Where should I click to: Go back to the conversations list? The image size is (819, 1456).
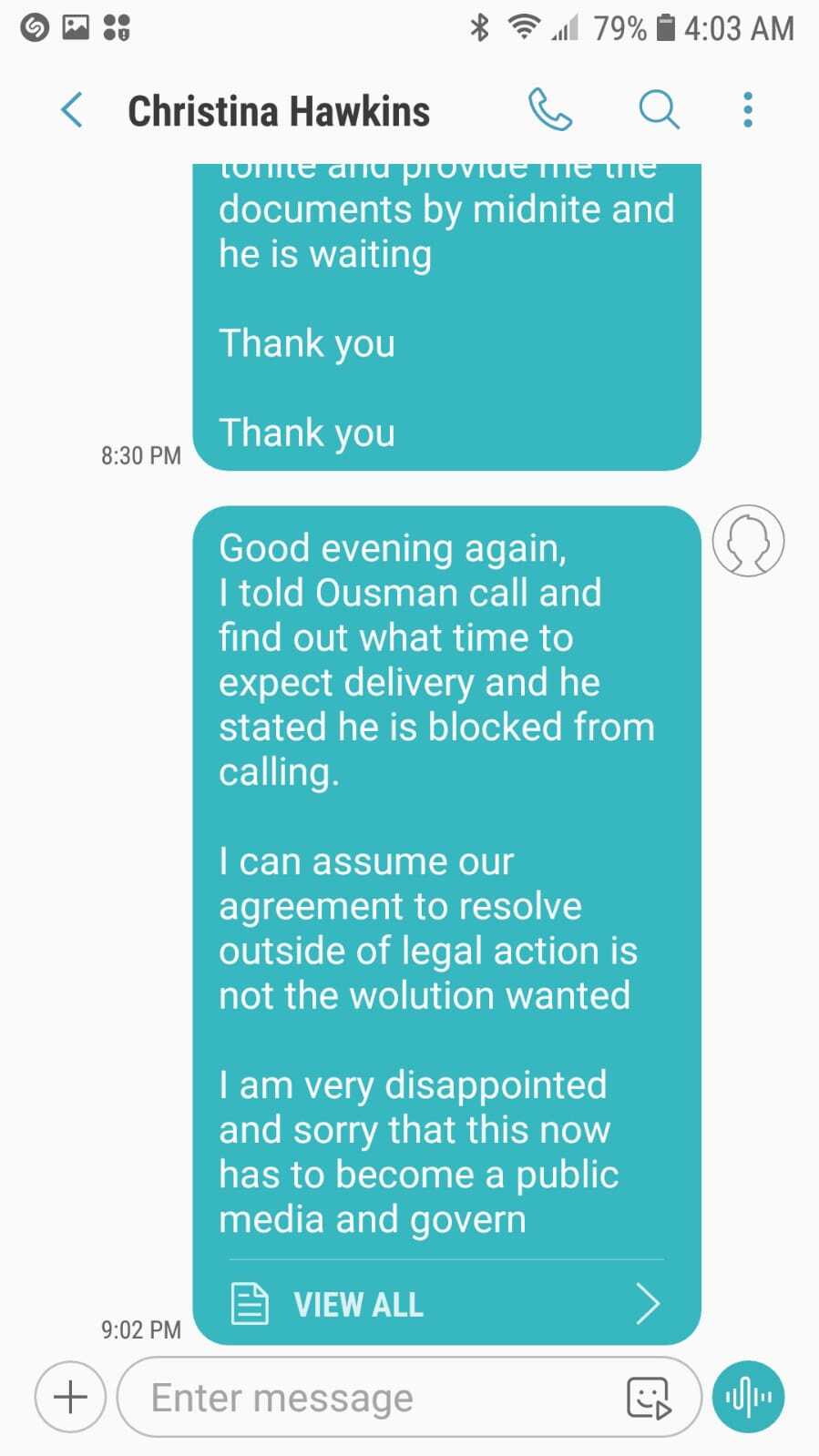point(72,110)
